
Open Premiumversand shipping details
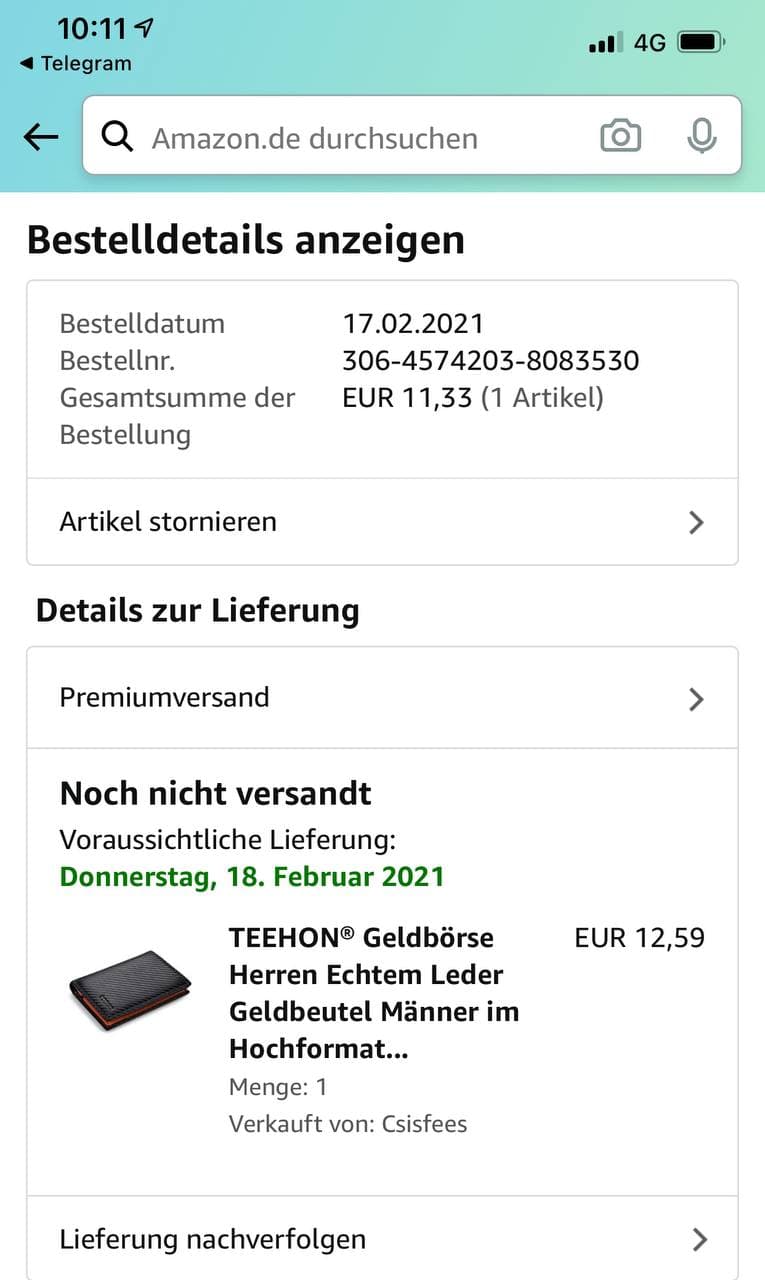[x=382, y=698]
